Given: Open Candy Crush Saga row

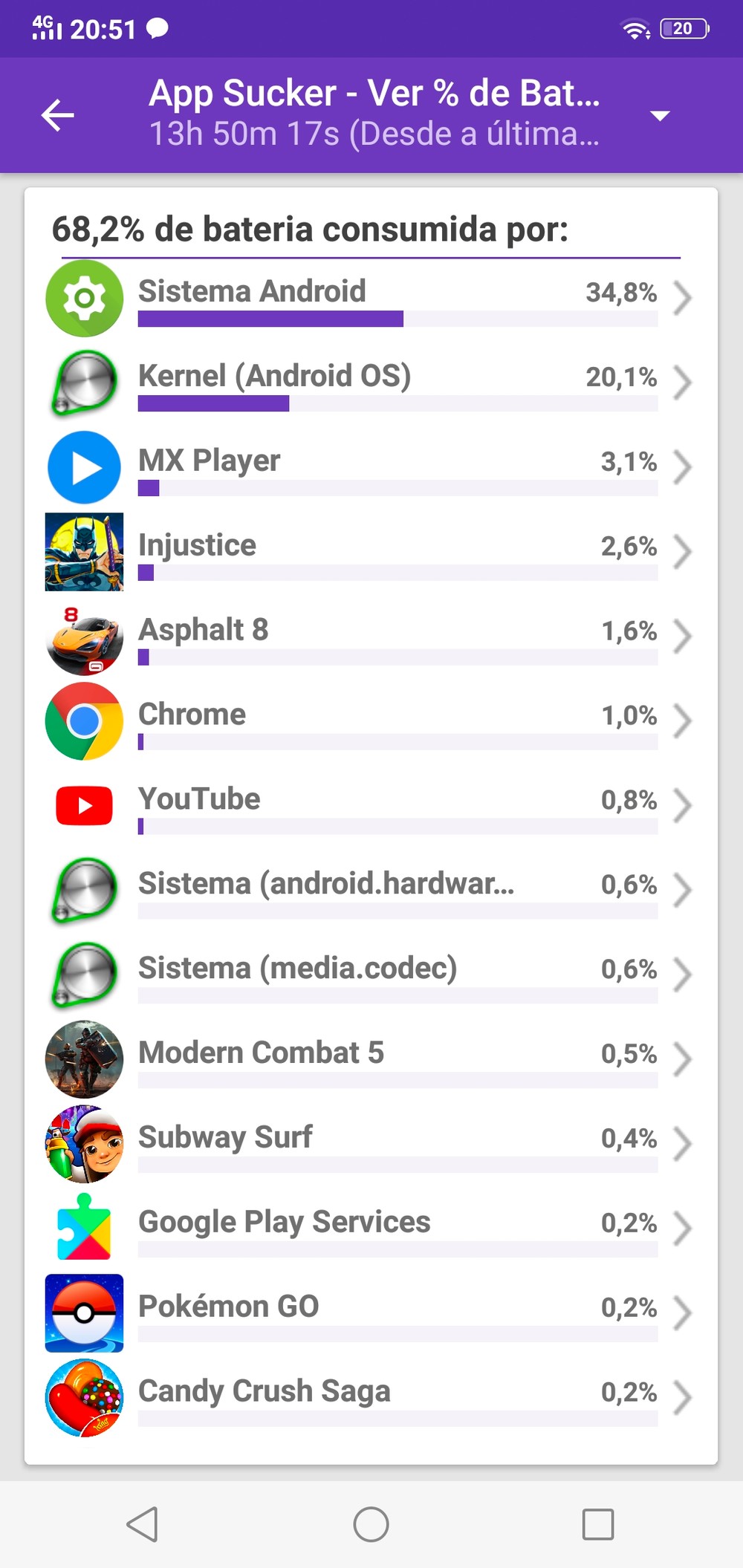Looking at the screenshot, I should pos(371,1399).
